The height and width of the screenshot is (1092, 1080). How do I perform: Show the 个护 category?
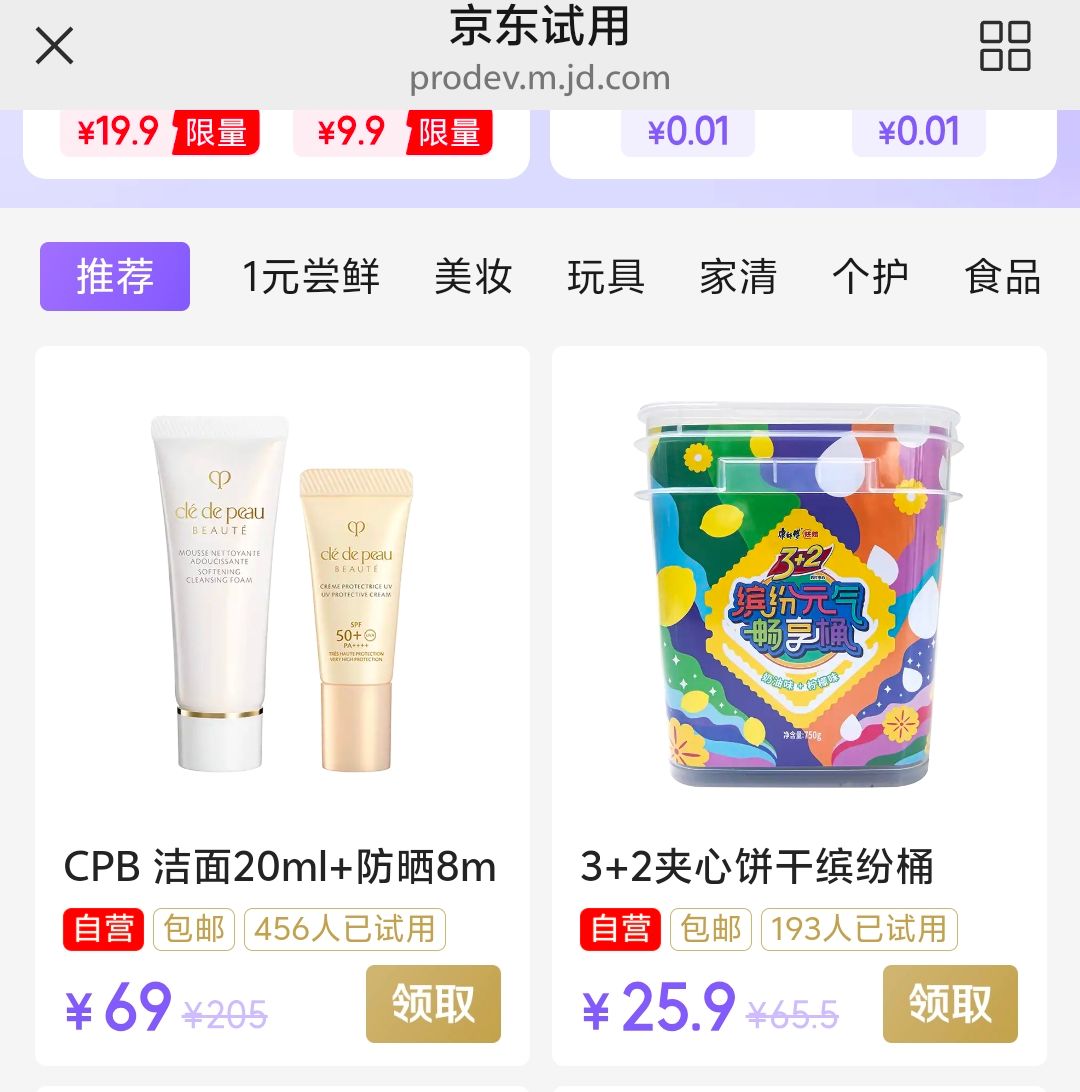[x=870, y=277]
